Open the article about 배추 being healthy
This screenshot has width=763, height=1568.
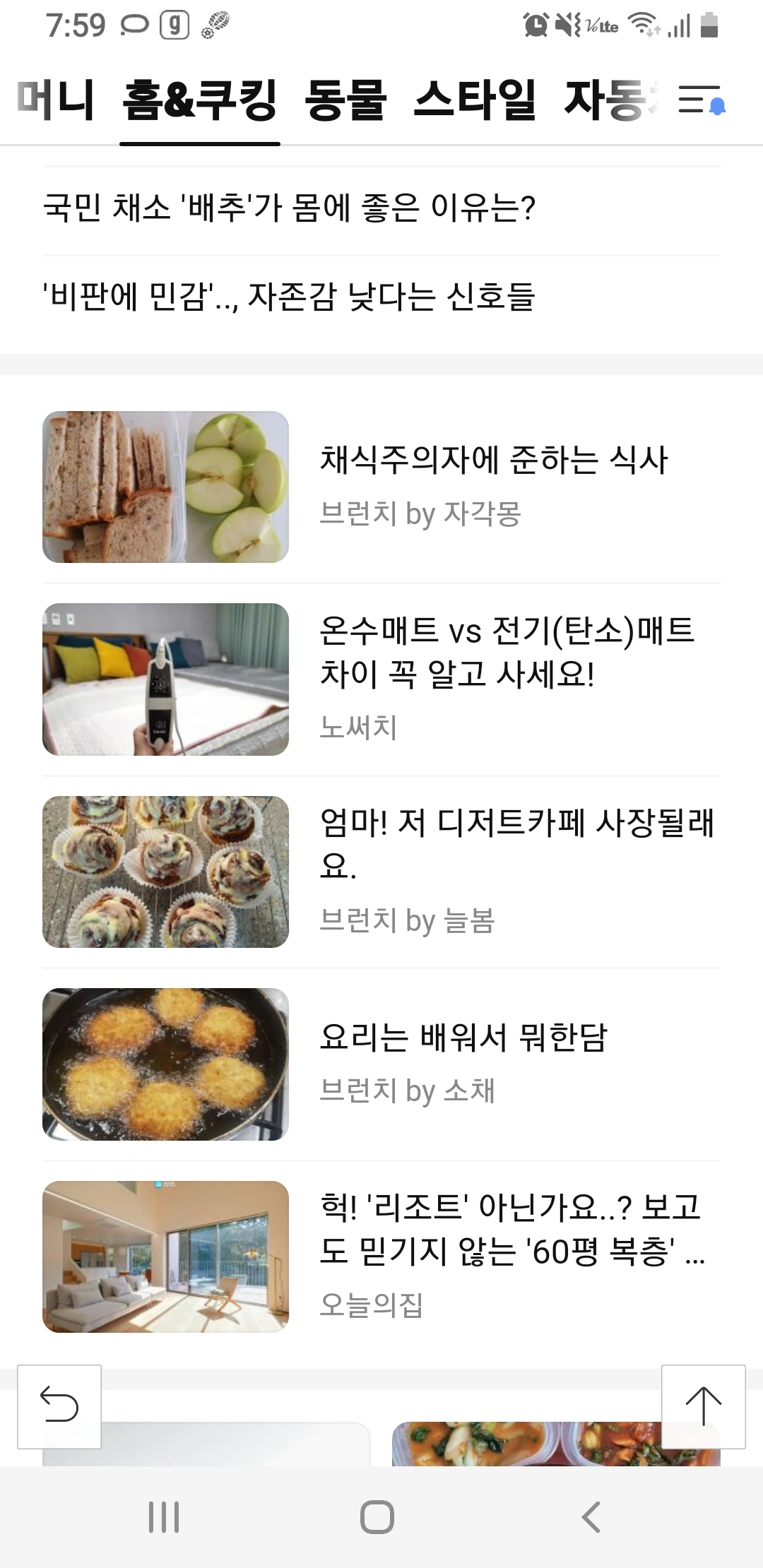(x=290, y=208)
